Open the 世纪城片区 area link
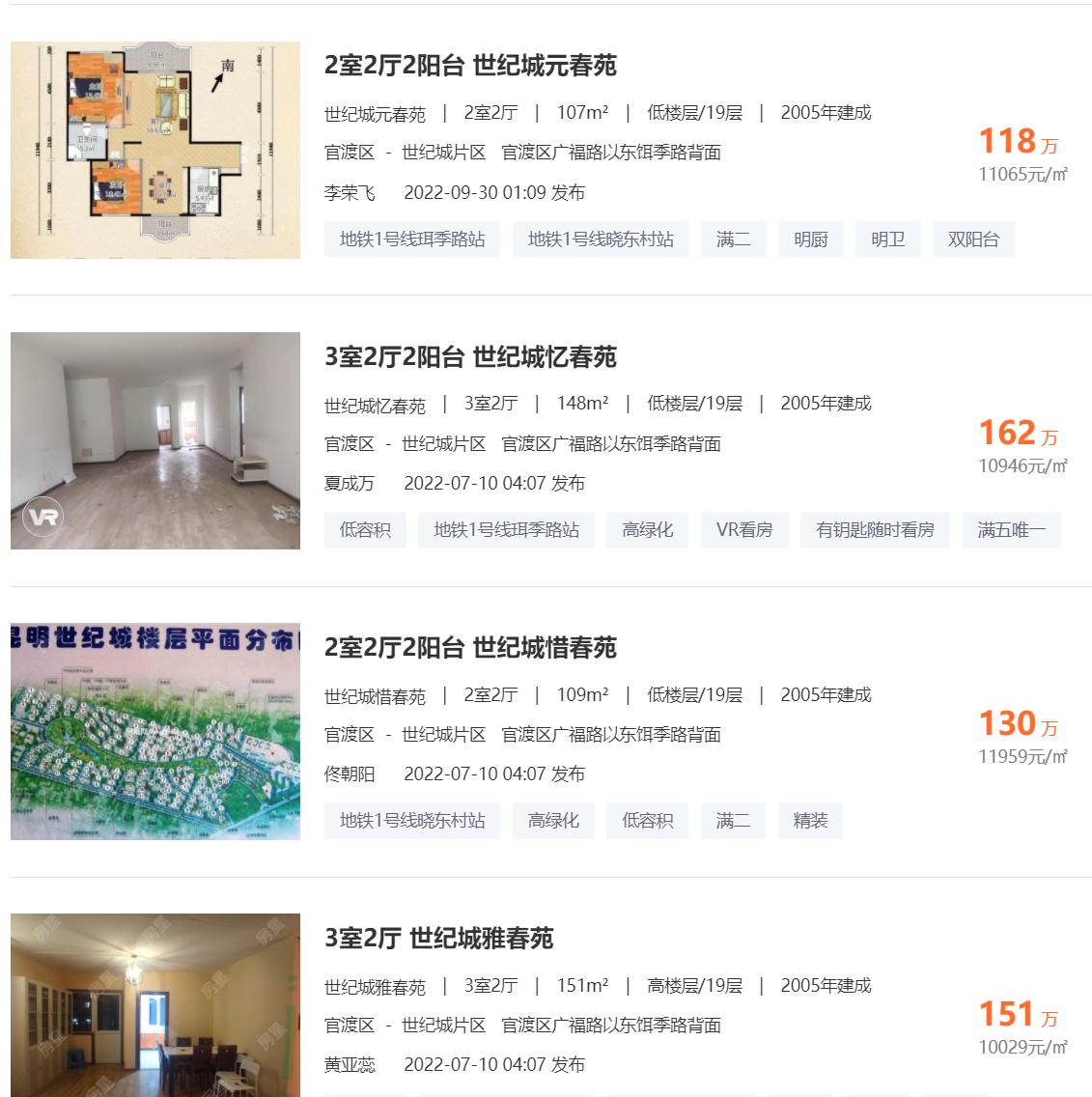1092x1097 pixels. point(443,152)
